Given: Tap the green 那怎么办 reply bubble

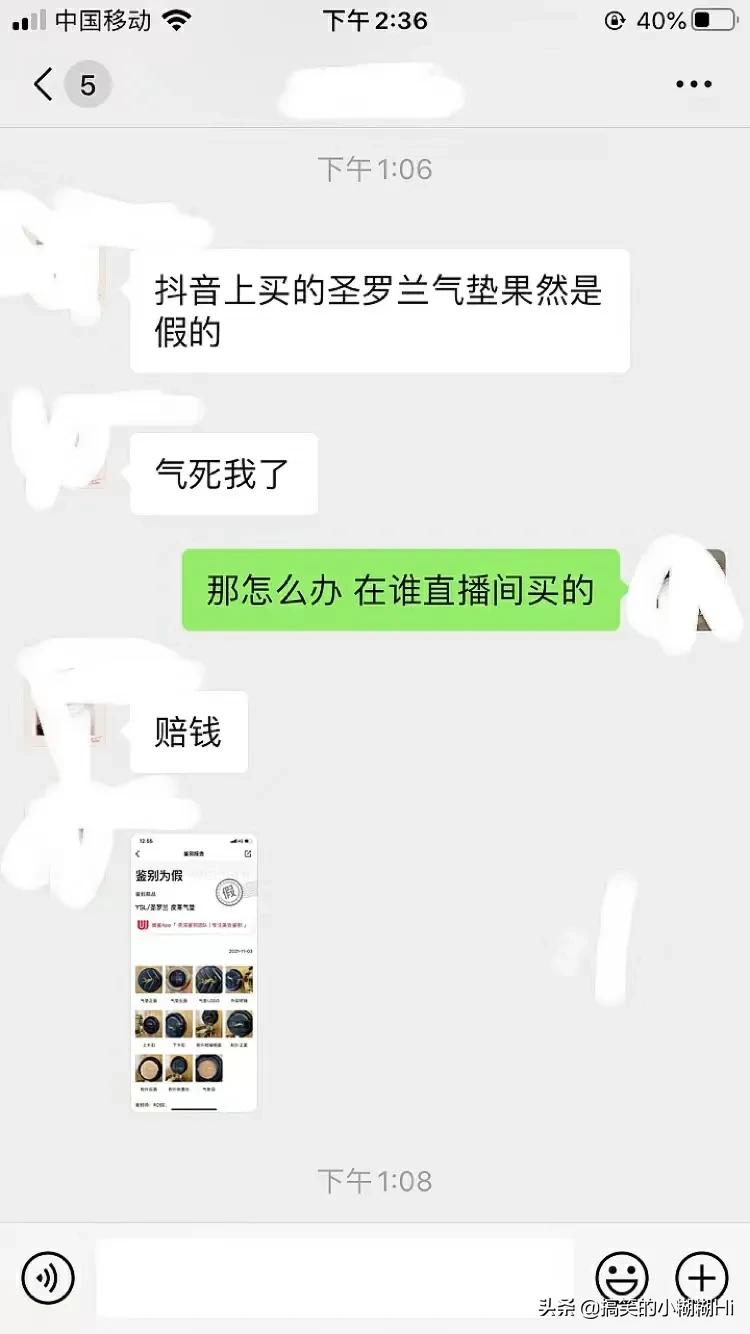Looking at the screenshot, I should tap(399, 591).
